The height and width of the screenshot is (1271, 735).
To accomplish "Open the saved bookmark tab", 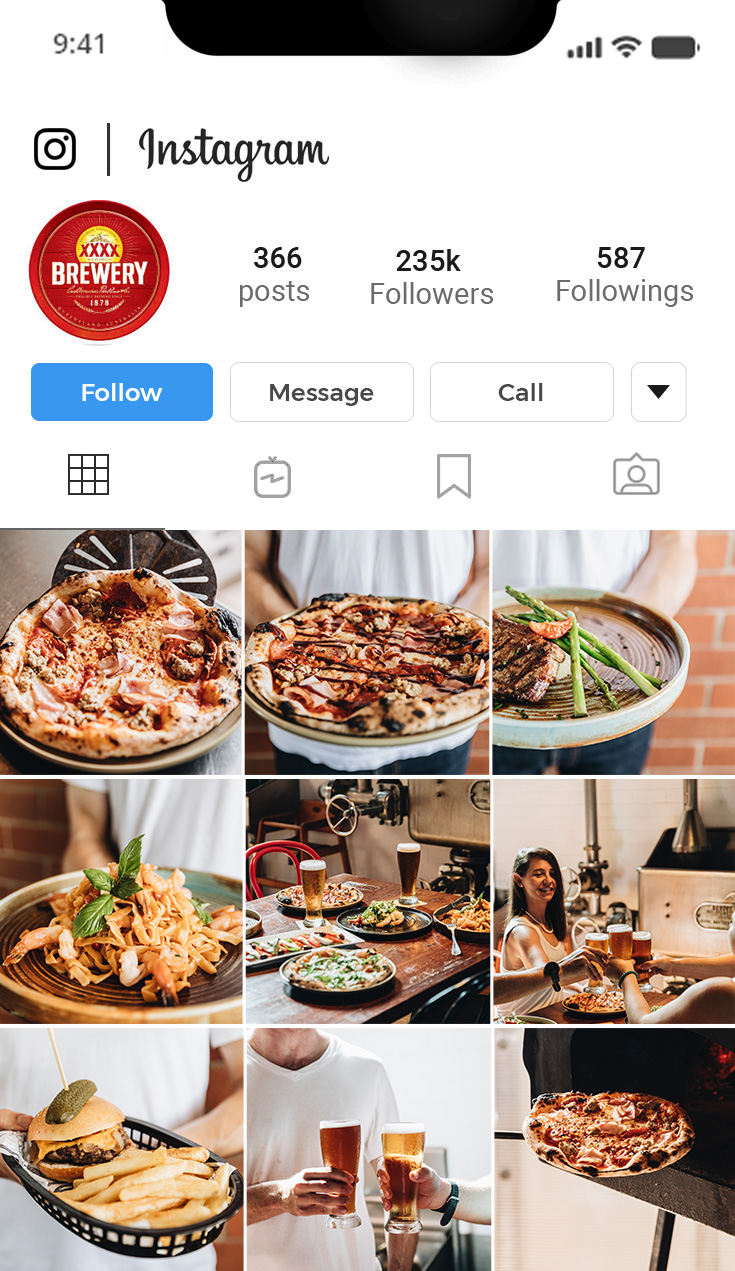I will coord(453,476).
